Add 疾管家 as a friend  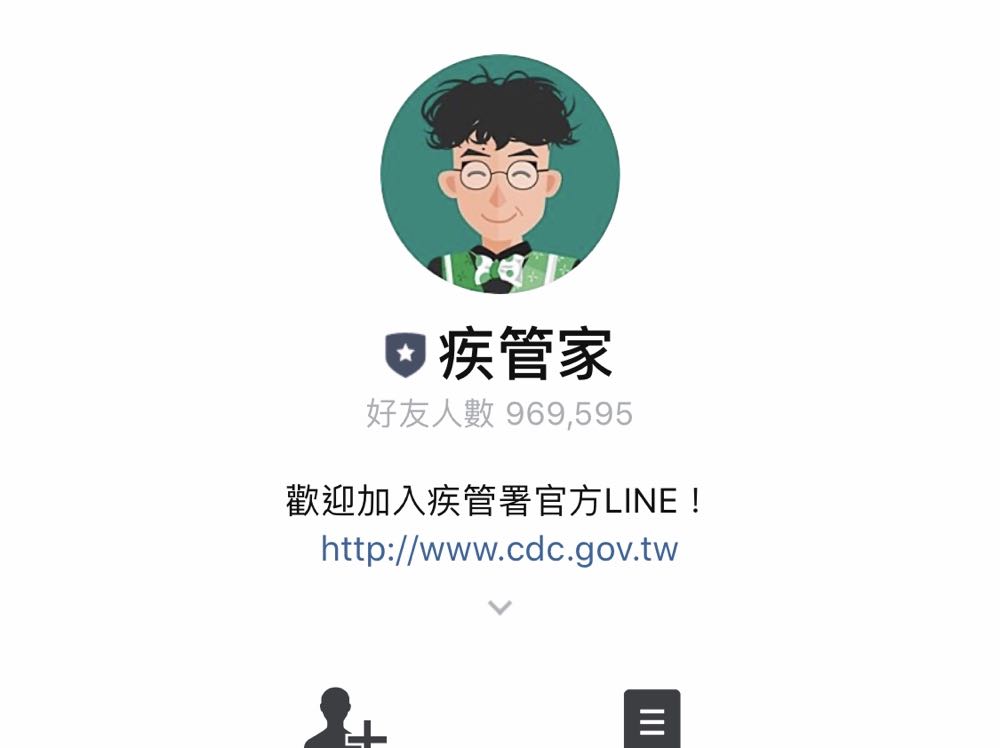tap(344, 720)
